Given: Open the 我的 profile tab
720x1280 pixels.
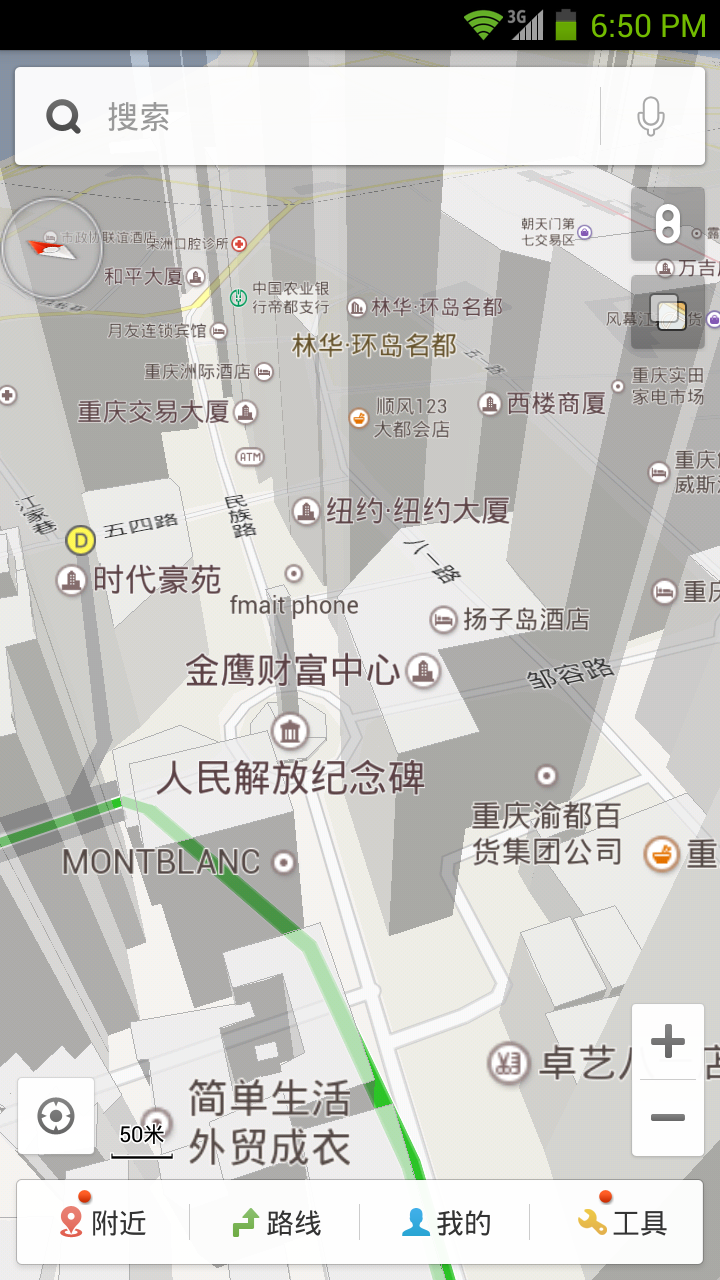Looking at the screenshot, I should coord(446,1222).
